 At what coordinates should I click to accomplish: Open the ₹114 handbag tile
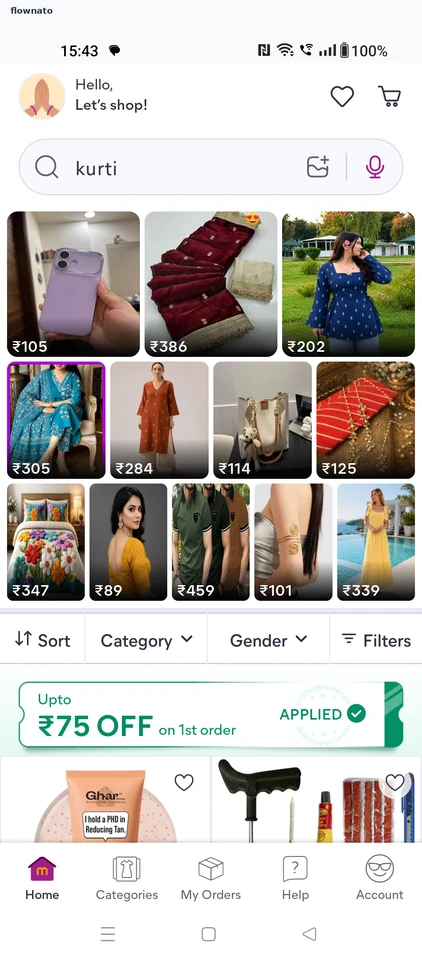tap(262, 420)
